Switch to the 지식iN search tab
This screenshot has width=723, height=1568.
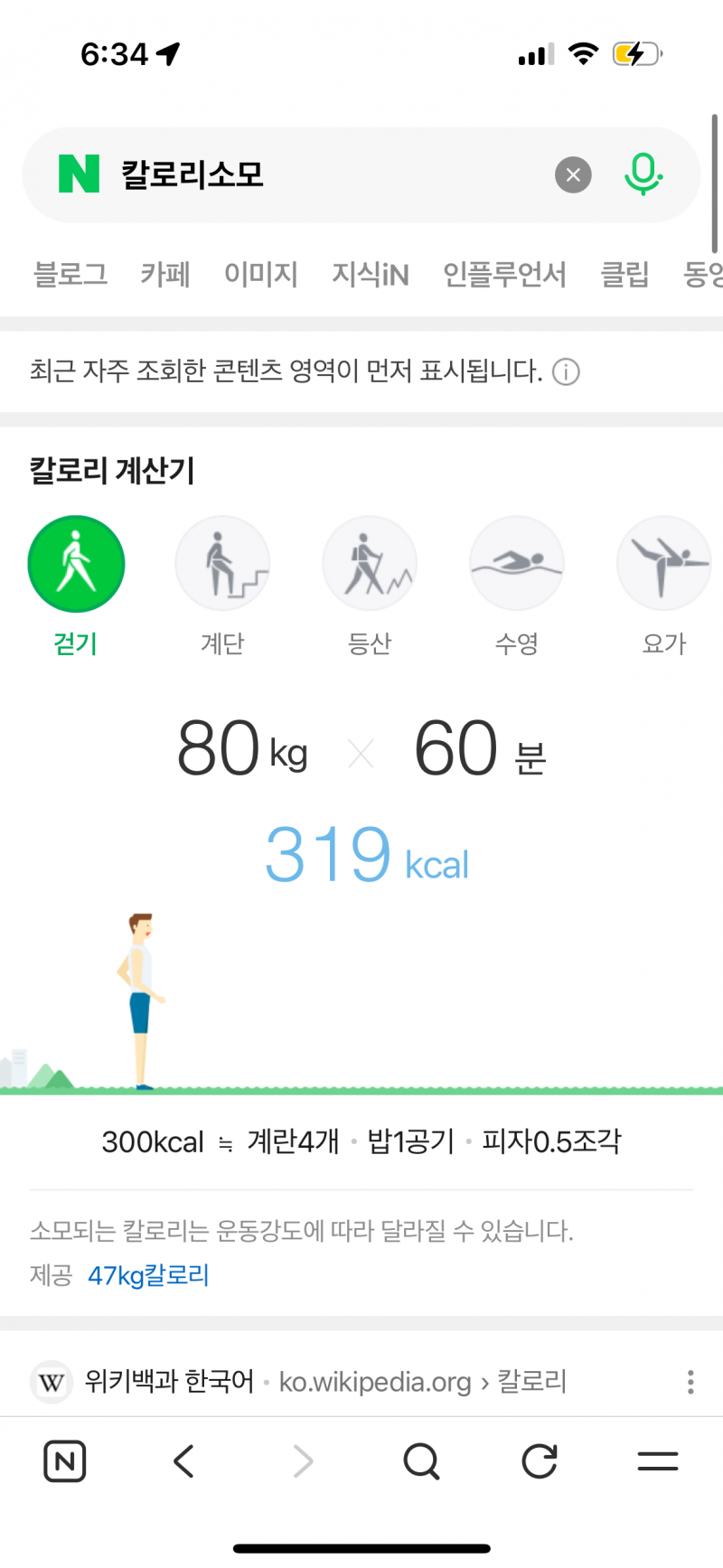click(371, 276)
